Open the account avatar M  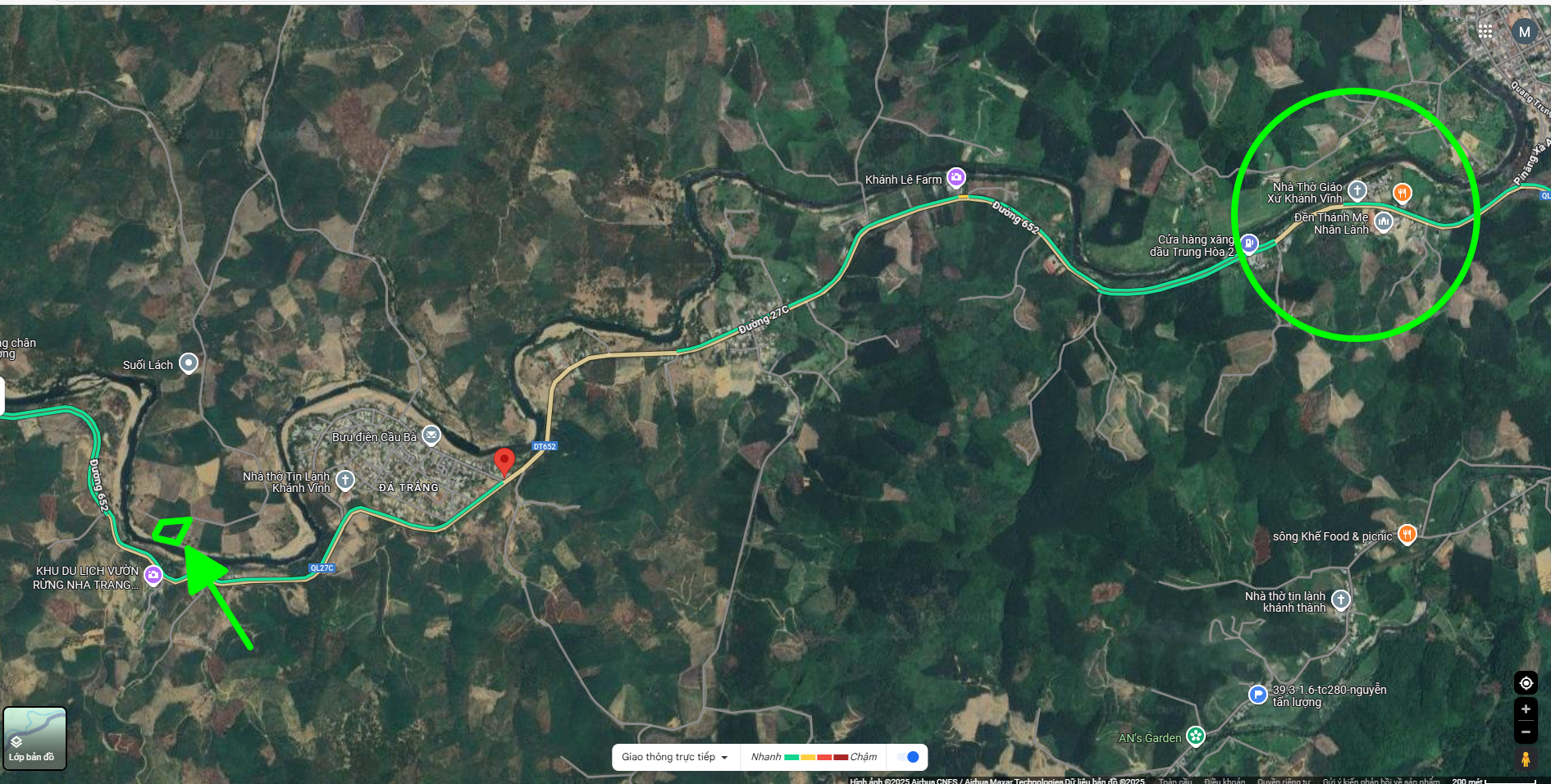pos(1524,32)
